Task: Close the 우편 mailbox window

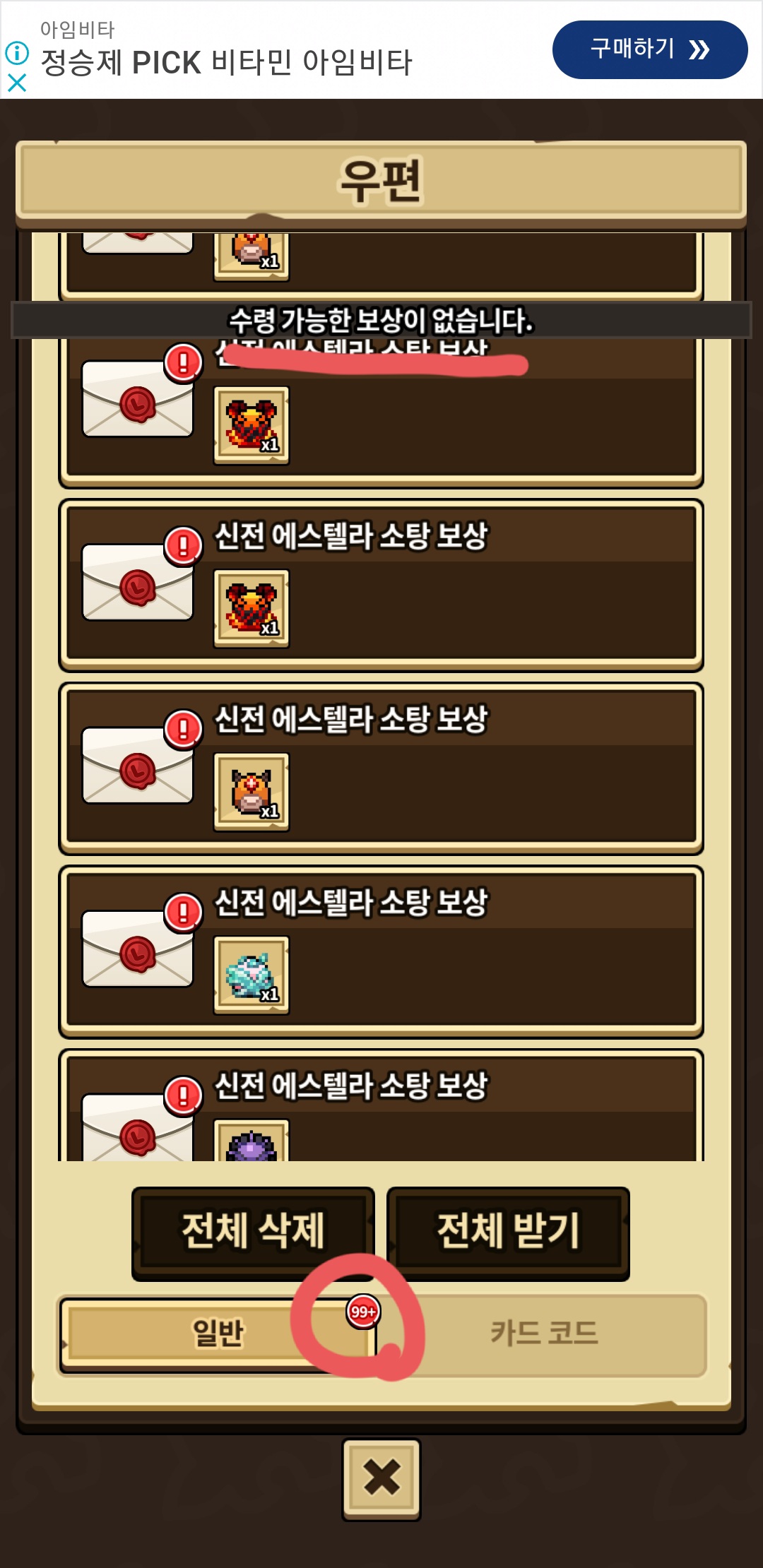Action: click(x=381, y=1478)
